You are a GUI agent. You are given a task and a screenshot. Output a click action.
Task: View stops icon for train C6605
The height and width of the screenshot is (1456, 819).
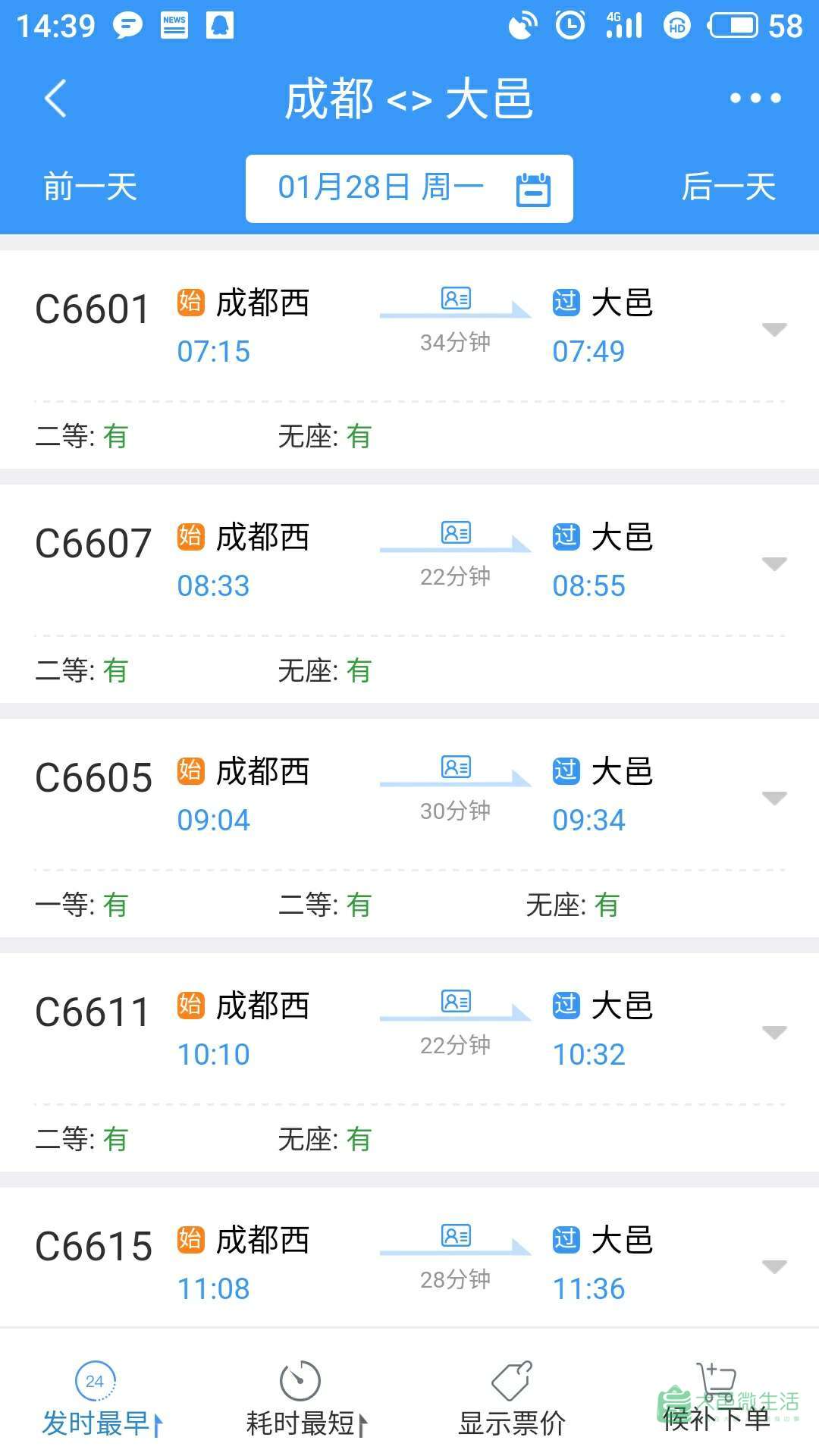click(x=456, y=767)
